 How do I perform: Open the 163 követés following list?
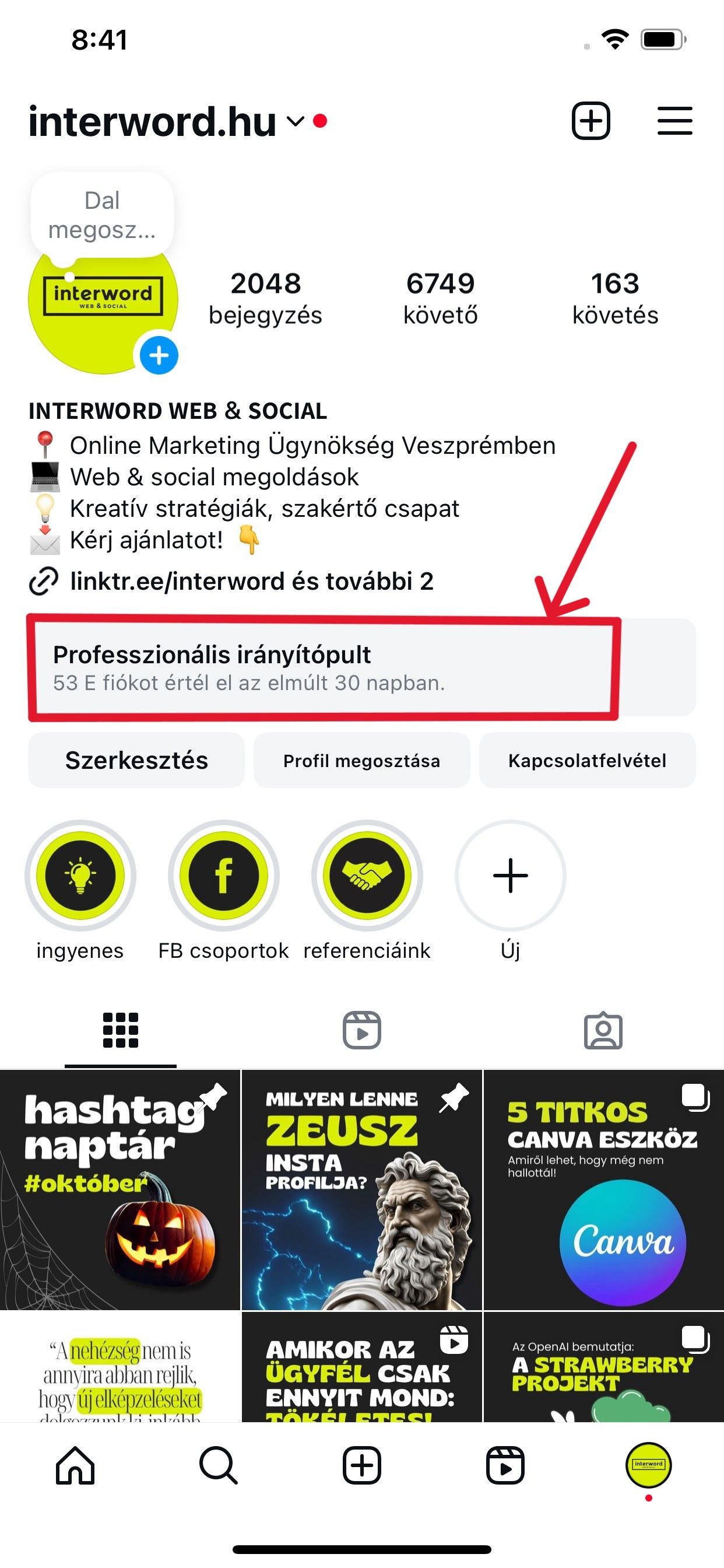(x=614, y=297)
